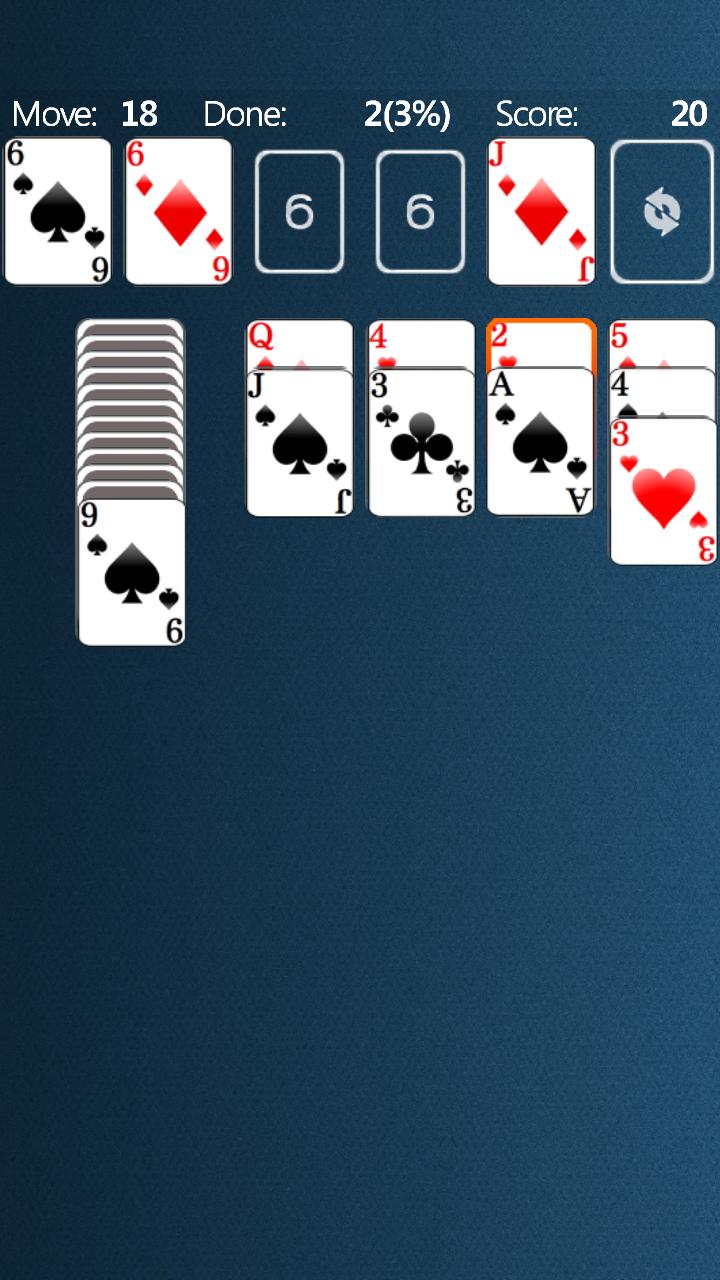This screenshot has height=1280, width=720.
Task: Select the jack of spades card
Action: (299, 443)
